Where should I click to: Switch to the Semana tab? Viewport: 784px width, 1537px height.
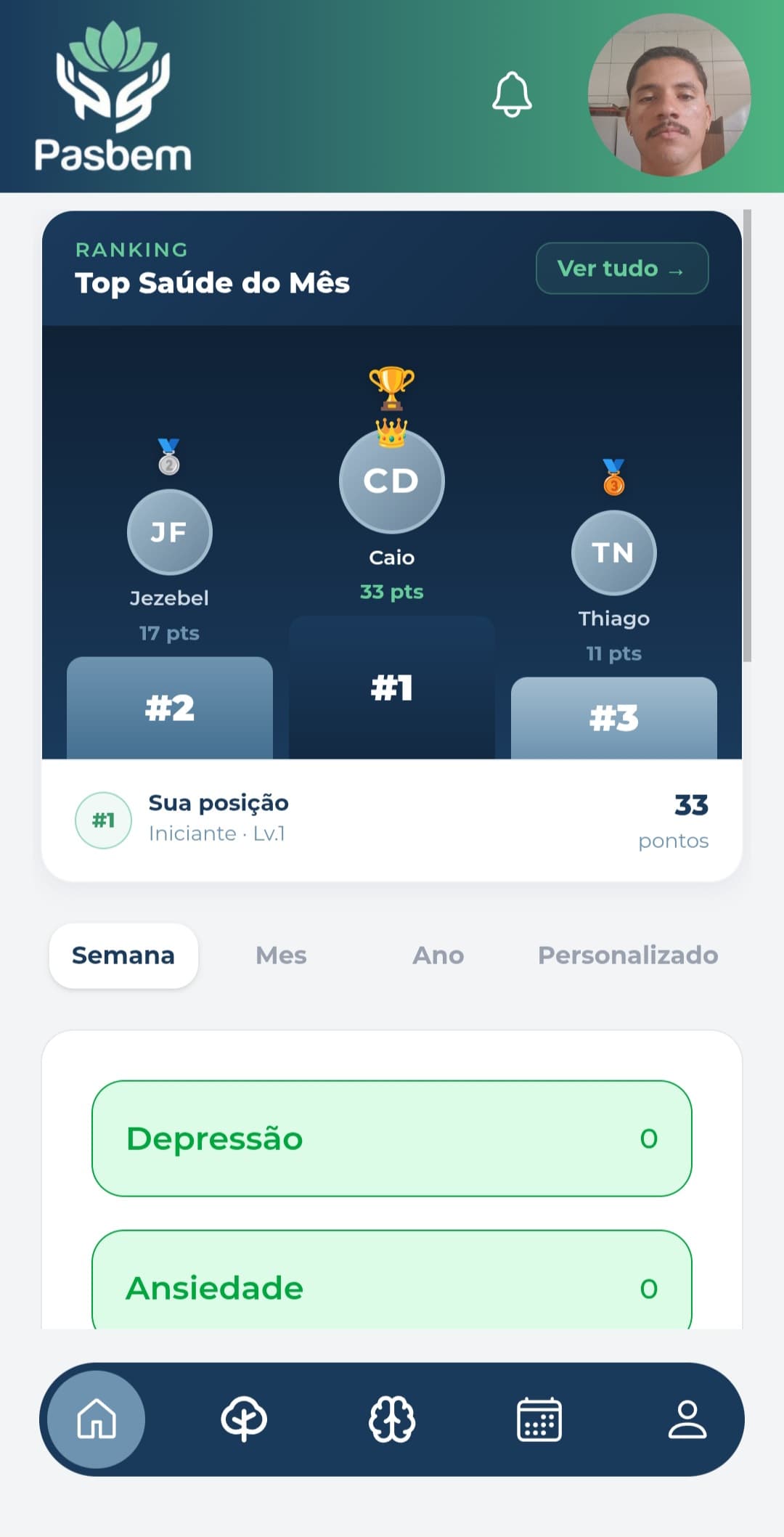point(123,955)
